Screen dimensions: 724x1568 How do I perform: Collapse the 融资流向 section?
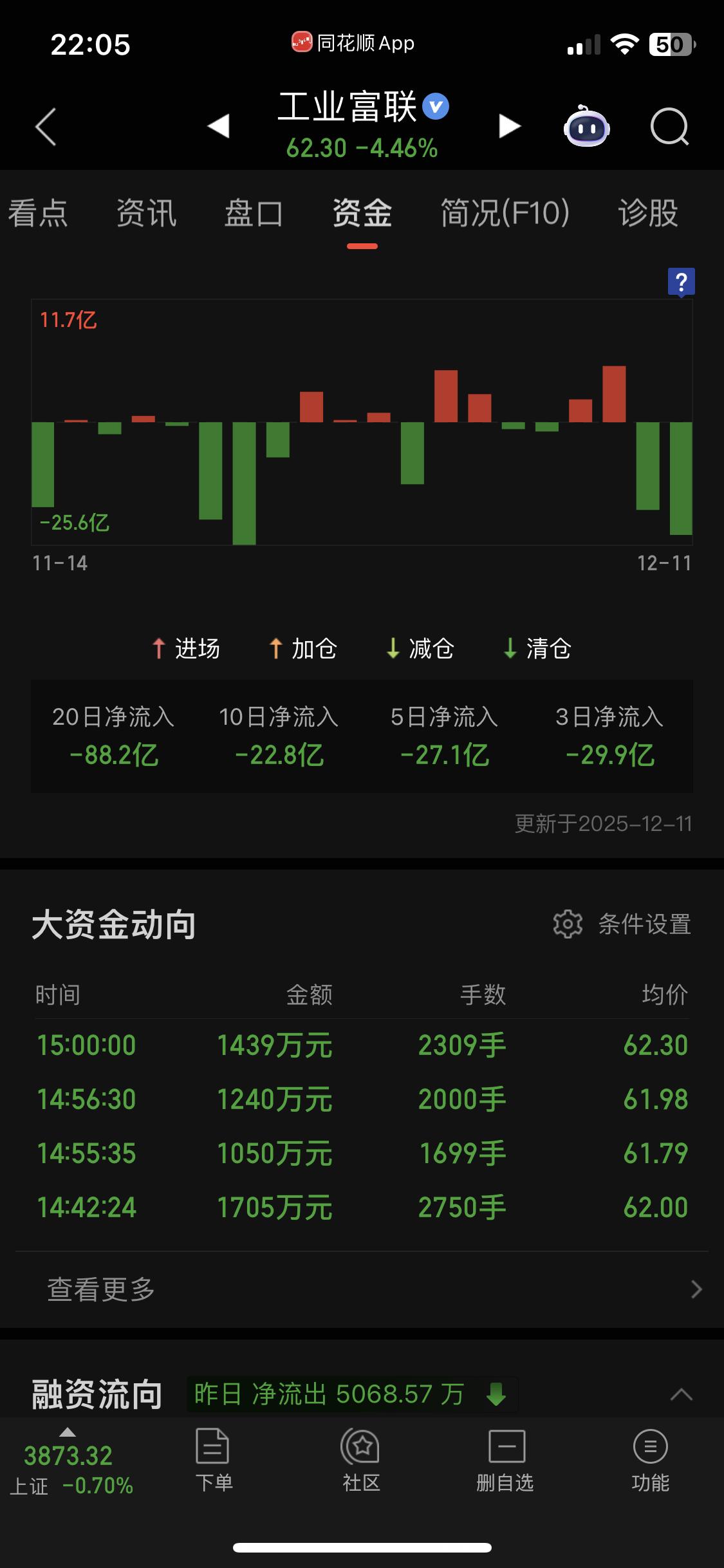(x=681, y=1395)
